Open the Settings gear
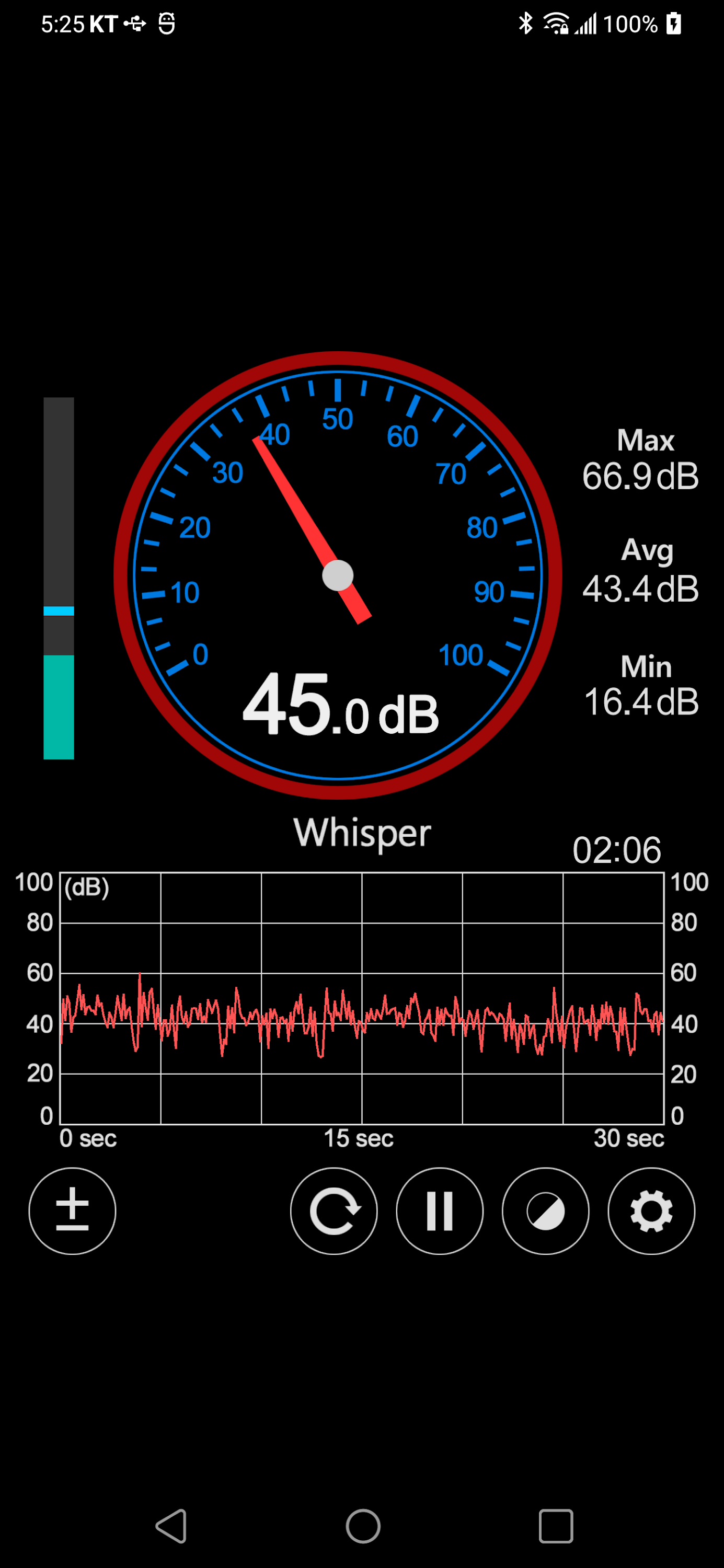724x1568 pixels. 650,1212
